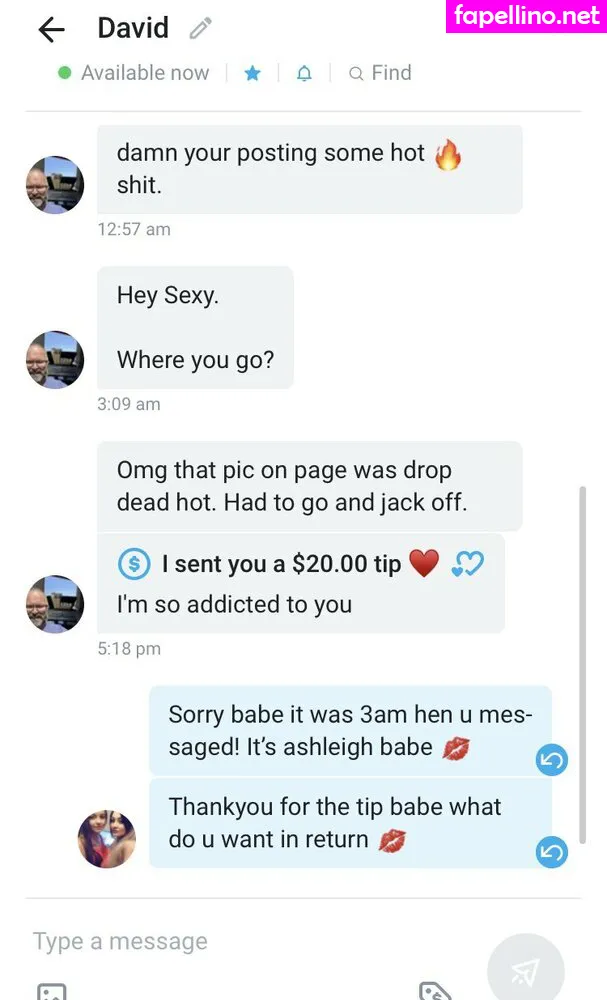This screenshot has height=1000, width=607.
Task: Attach media using the image icon
Action: click(x=51, y=992)
